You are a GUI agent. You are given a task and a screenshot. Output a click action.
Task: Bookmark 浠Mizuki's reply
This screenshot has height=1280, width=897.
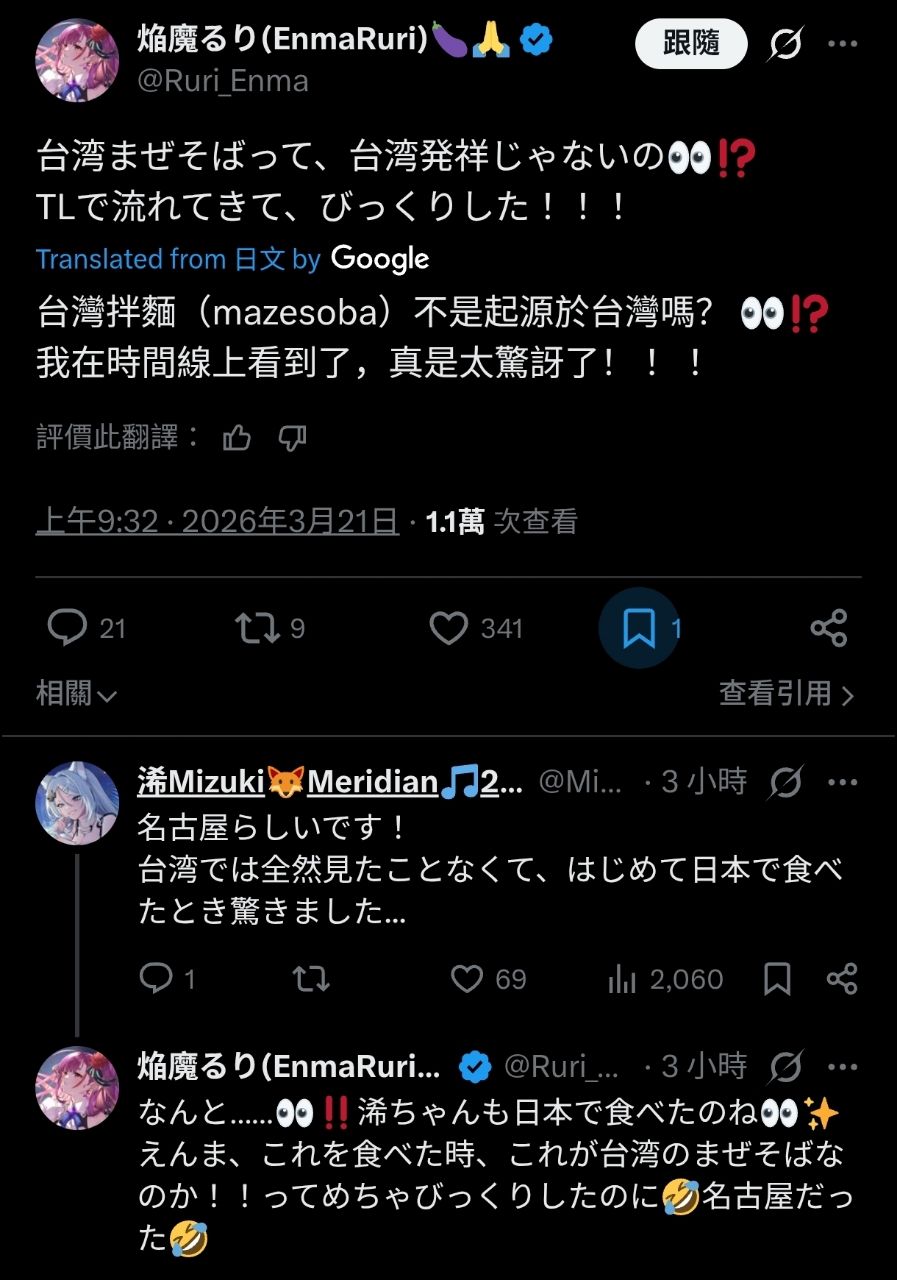pyautogui.click(x=777, y=979)
